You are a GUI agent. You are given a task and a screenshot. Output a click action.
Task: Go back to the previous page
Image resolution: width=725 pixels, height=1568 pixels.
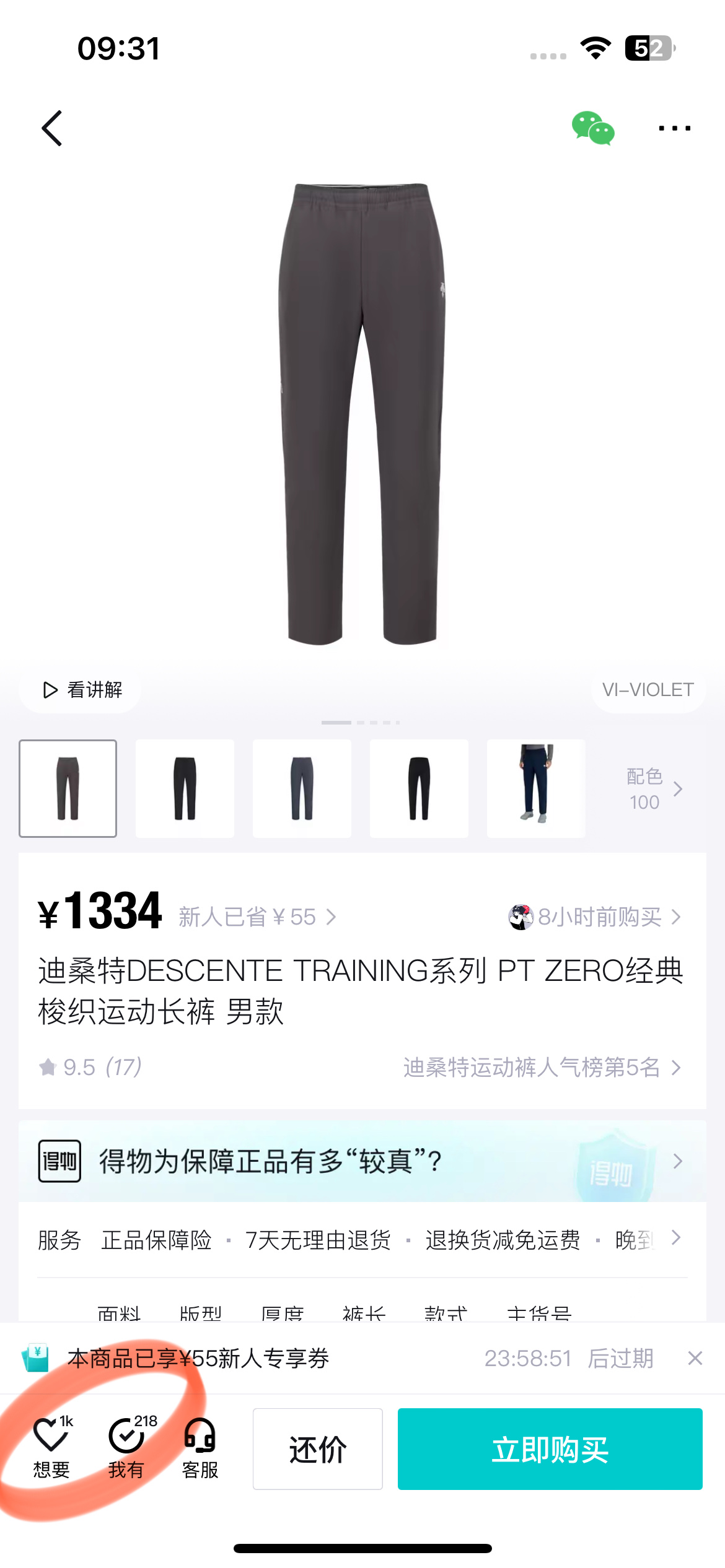coord(52,129)
